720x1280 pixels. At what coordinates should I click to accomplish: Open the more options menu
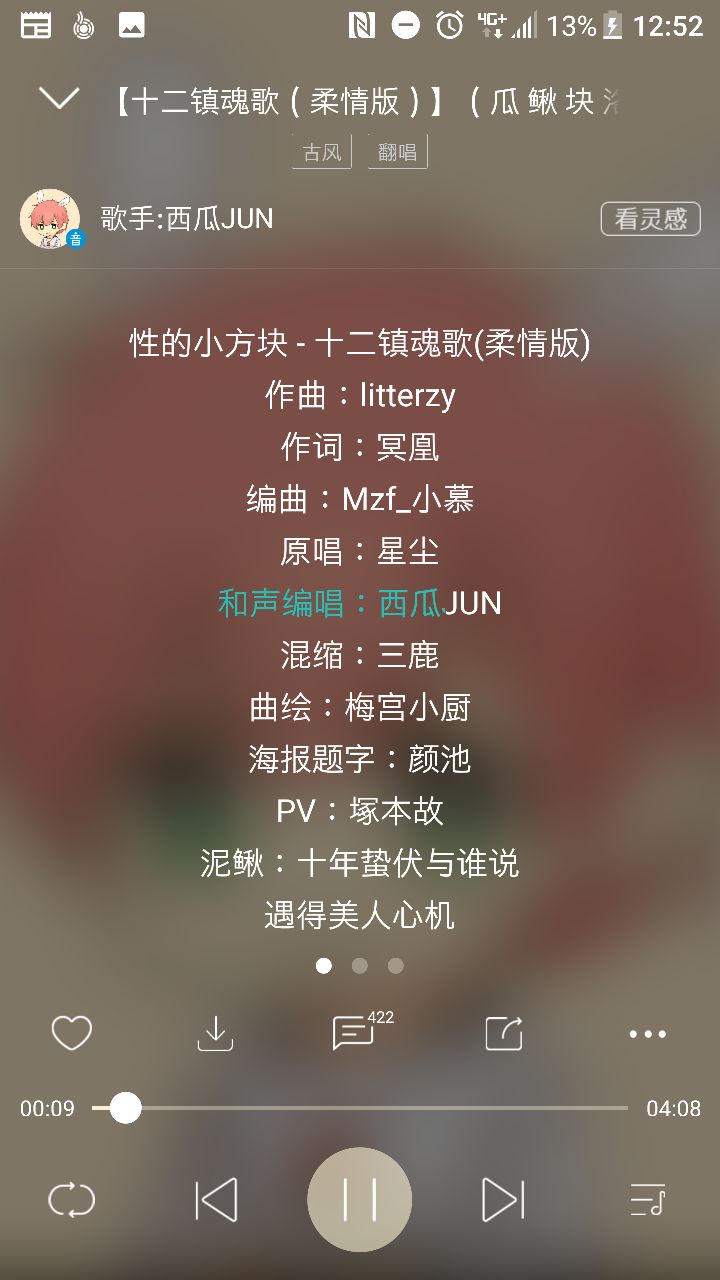click(647, 1034)
